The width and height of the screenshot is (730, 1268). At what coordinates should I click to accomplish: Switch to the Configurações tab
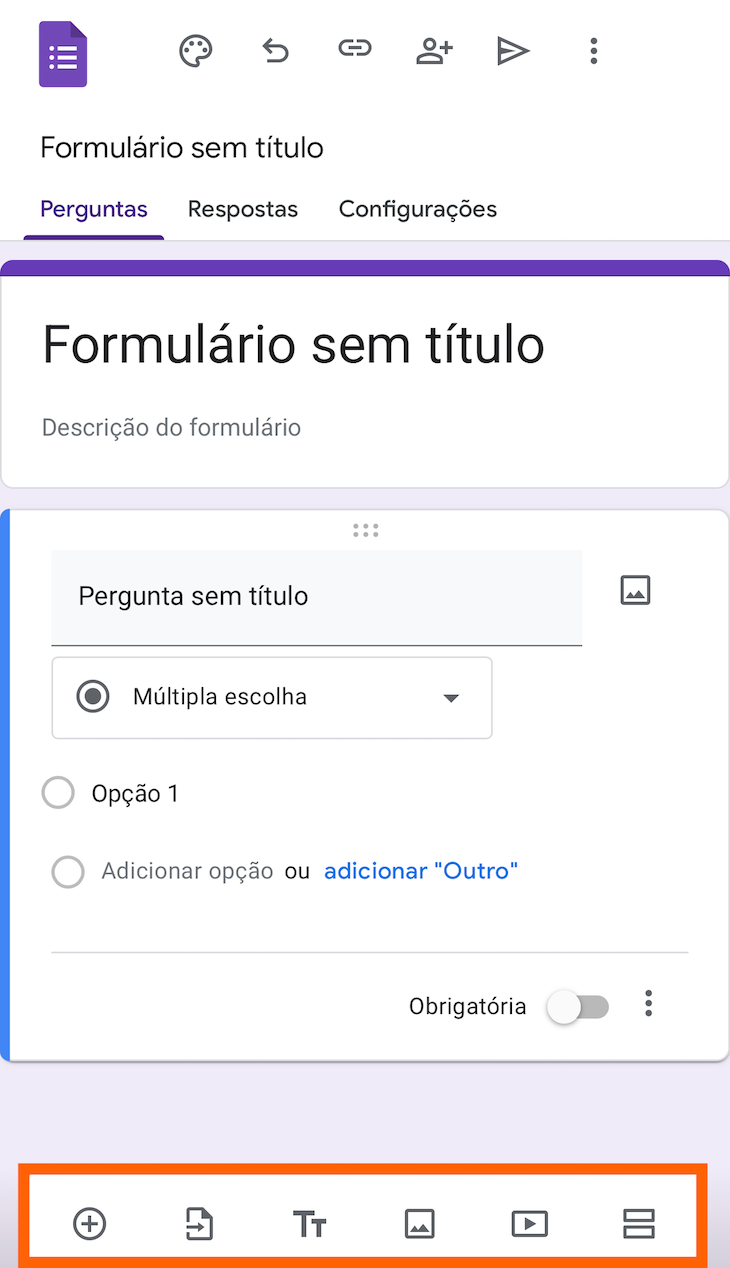[x=418, y=209]
